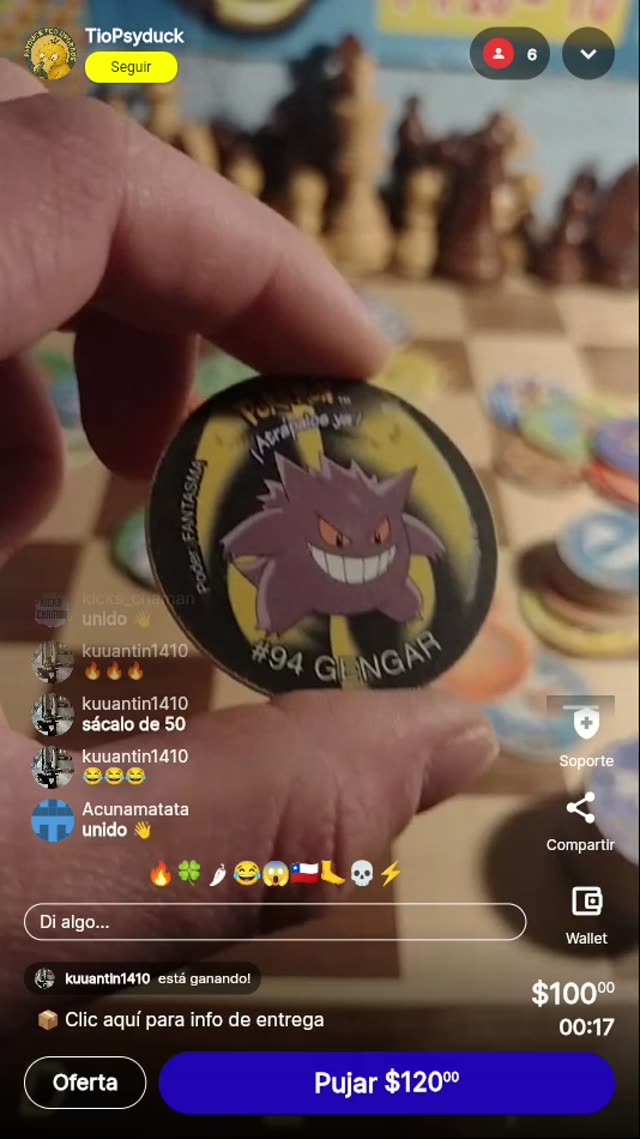
Task: Open the Wallet
Action: 586,902
